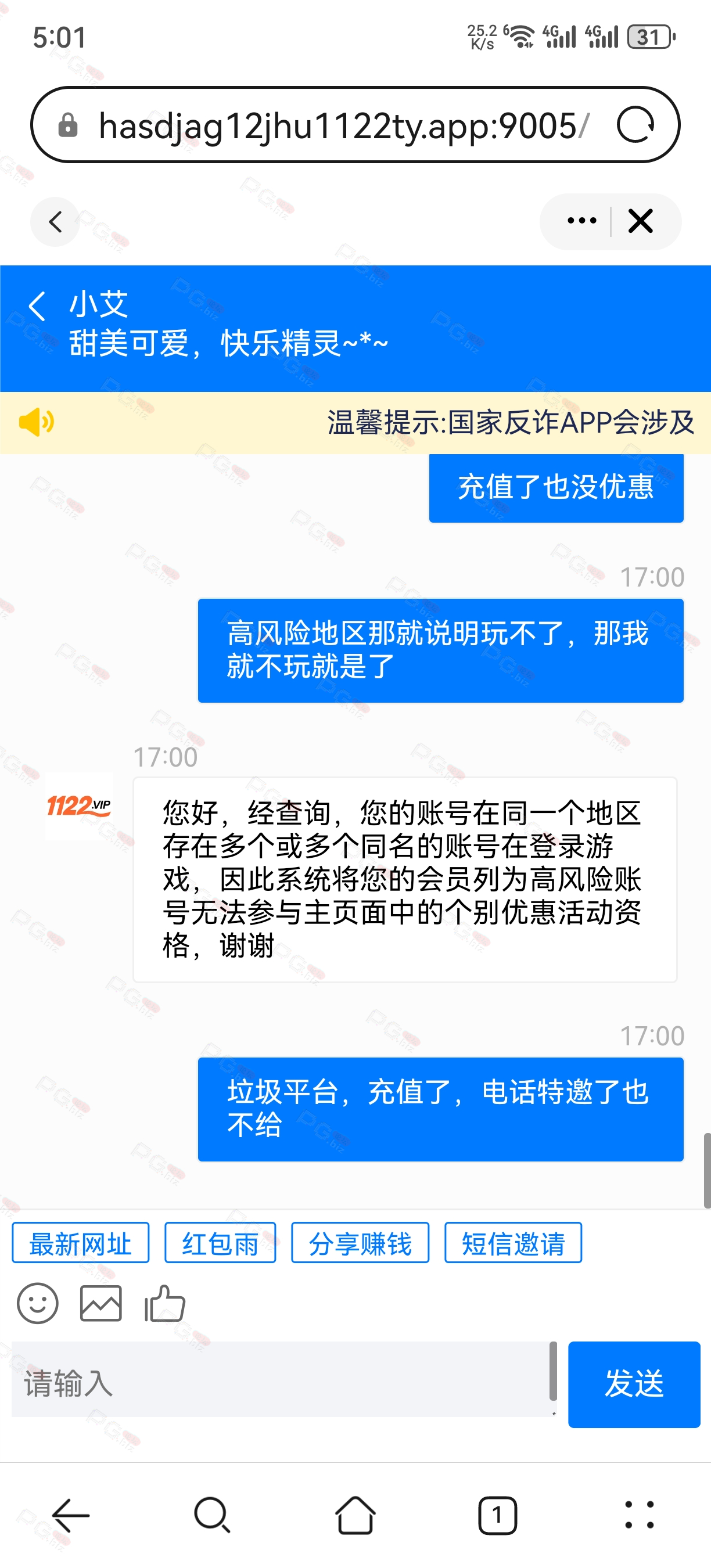View open browser tabs
Screen dimensions: 711x1568
click(497, 1515)
